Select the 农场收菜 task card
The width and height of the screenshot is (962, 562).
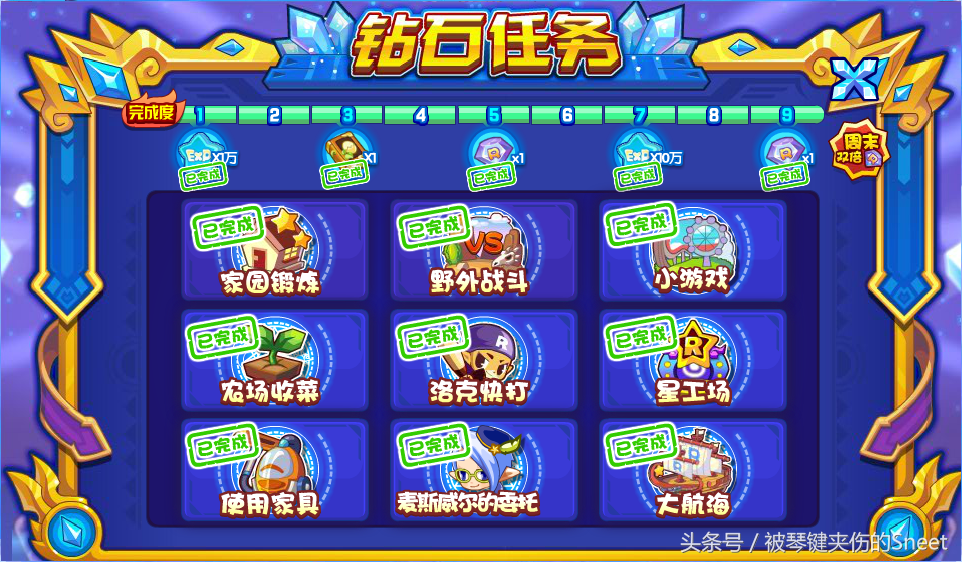(275, 360)
